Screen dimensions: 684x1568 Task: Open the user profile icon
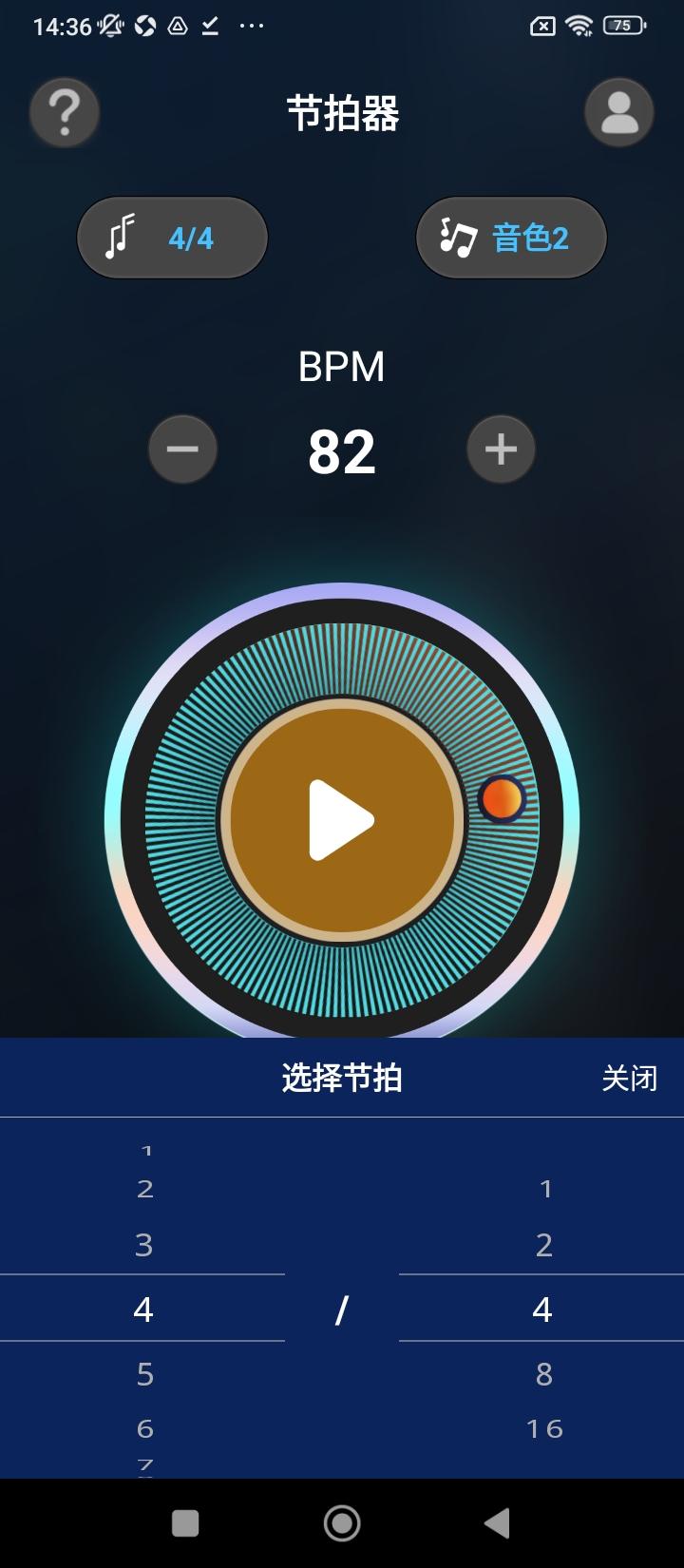(x=618, y=112)
